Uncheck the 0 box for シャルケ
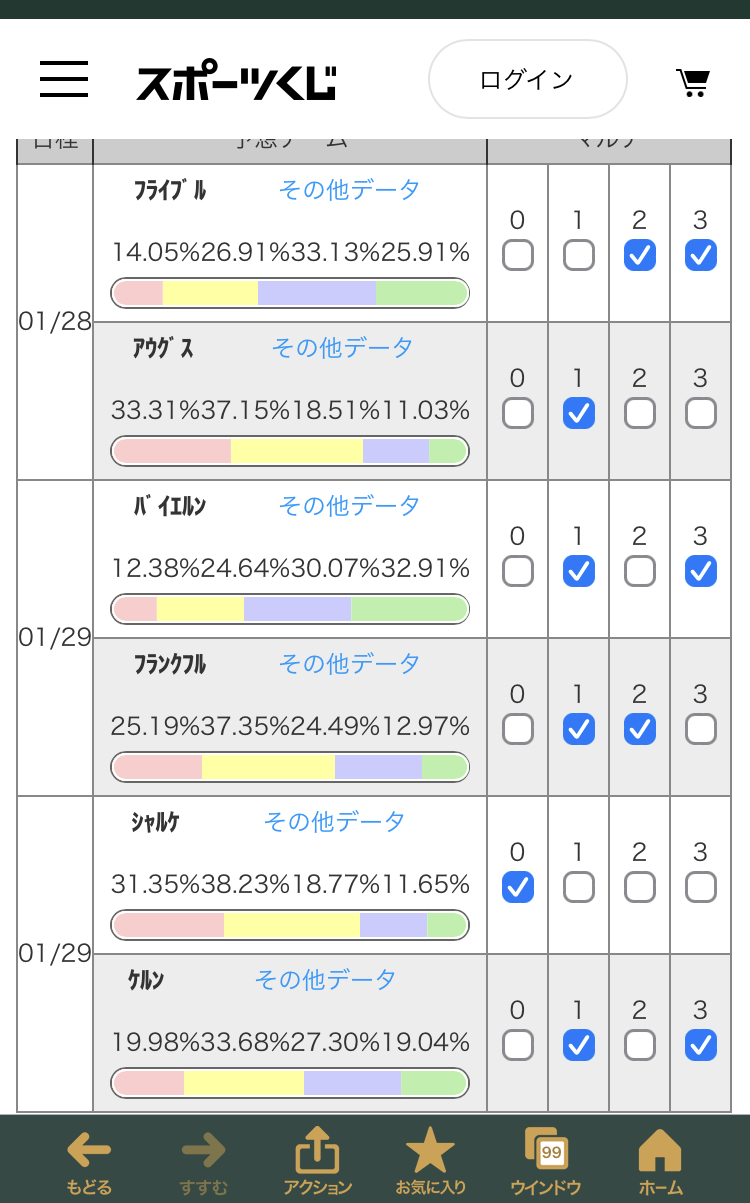 pos(518,887)
